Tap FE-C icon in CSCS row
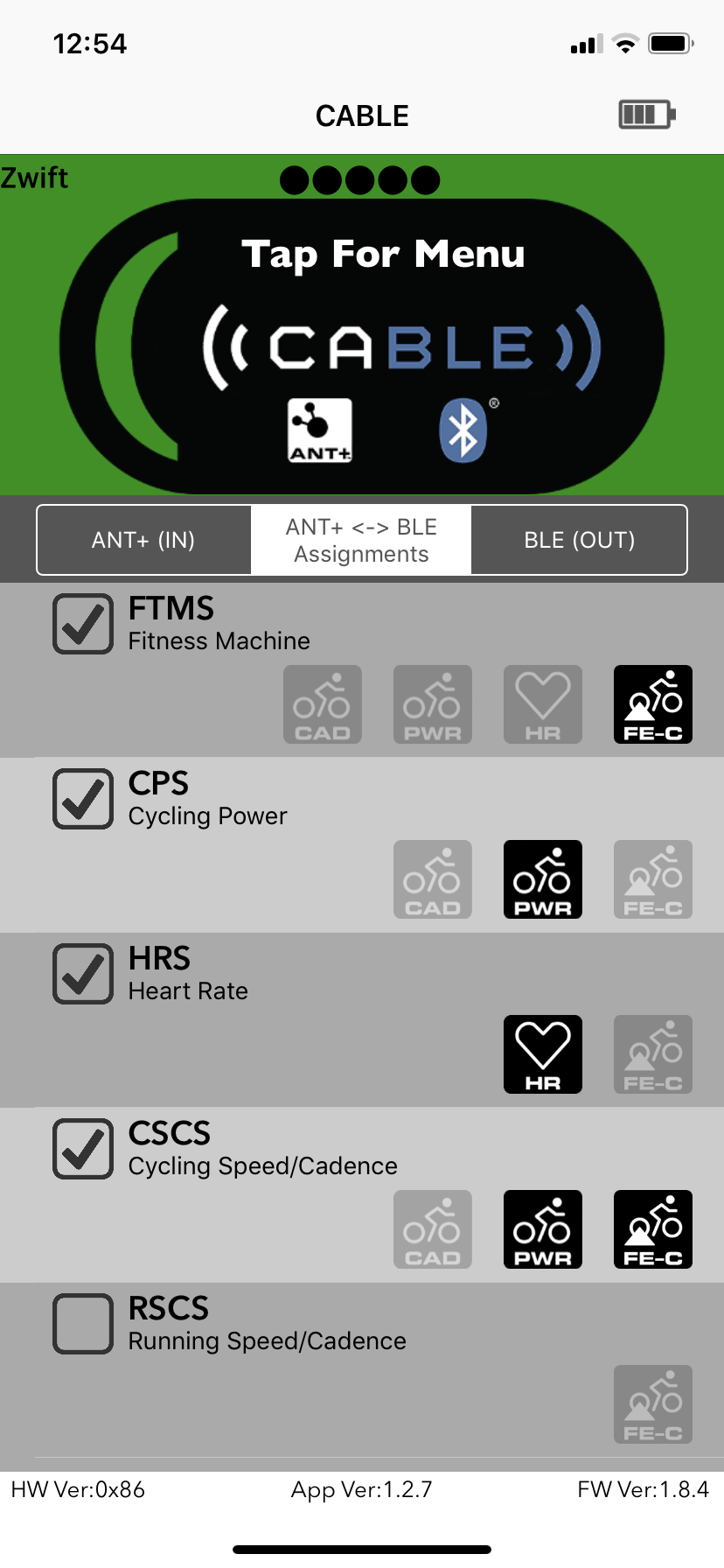The height and width of the screenshot is (1568, 724). pyautogui.click(x=653, y=1229)
